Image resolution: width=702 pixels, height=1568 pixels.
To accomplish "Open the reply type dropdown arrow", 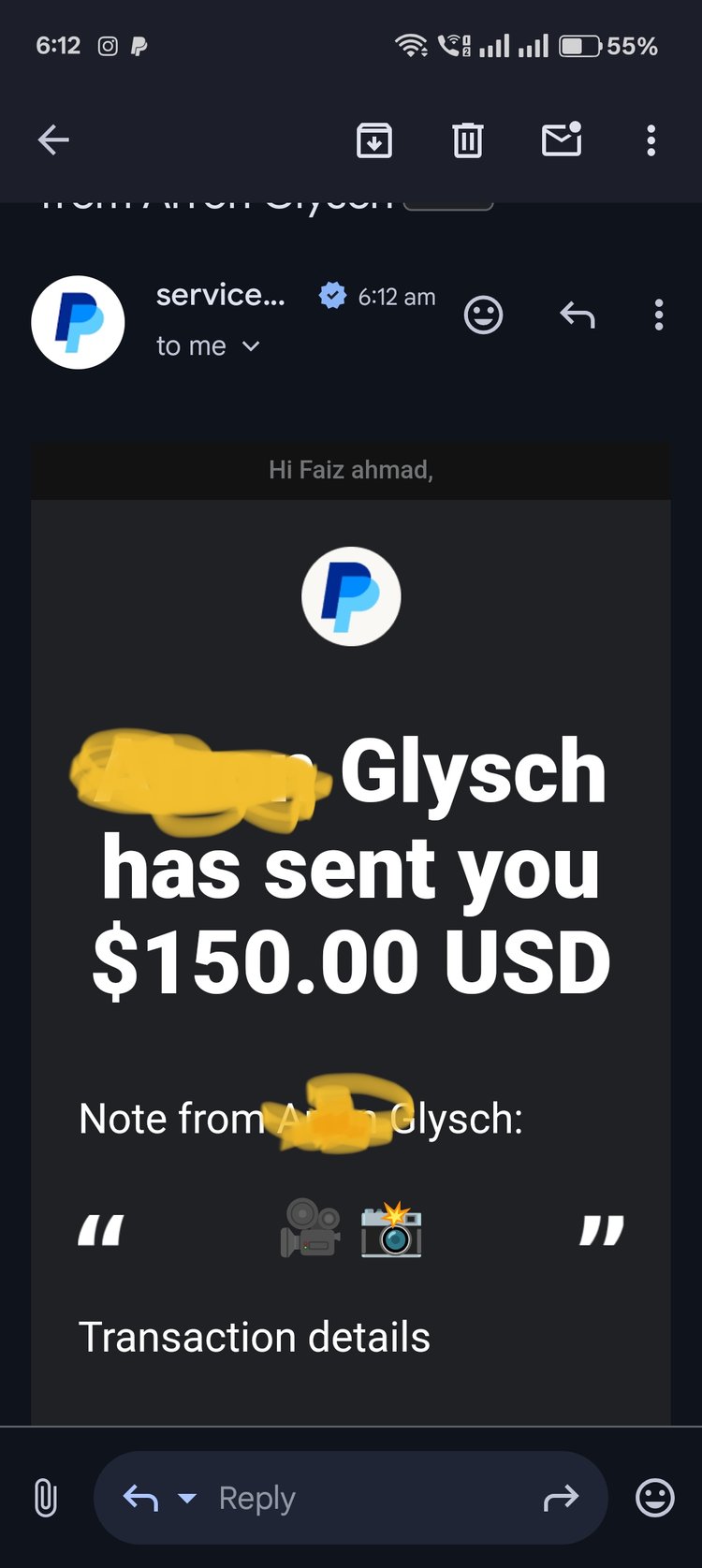I will (x=187, y=1498).
